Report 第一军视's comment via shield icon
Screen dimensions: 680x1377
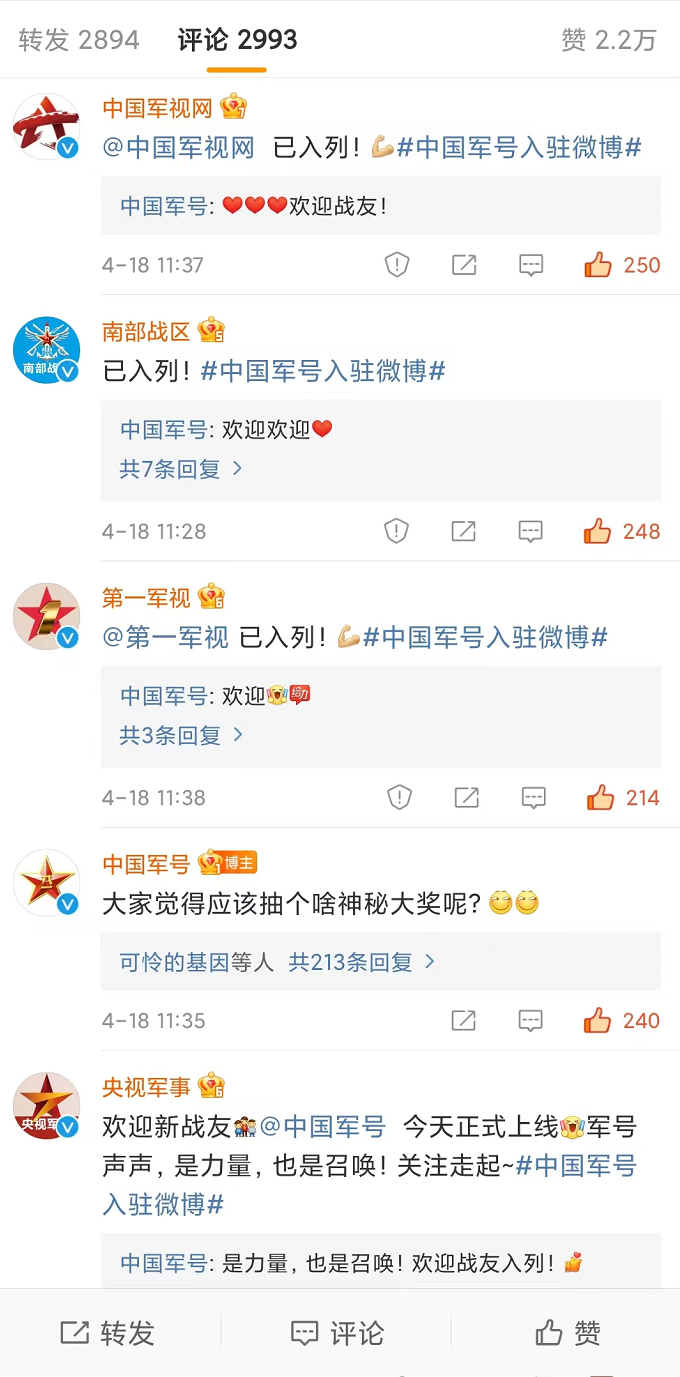[399, 798]
